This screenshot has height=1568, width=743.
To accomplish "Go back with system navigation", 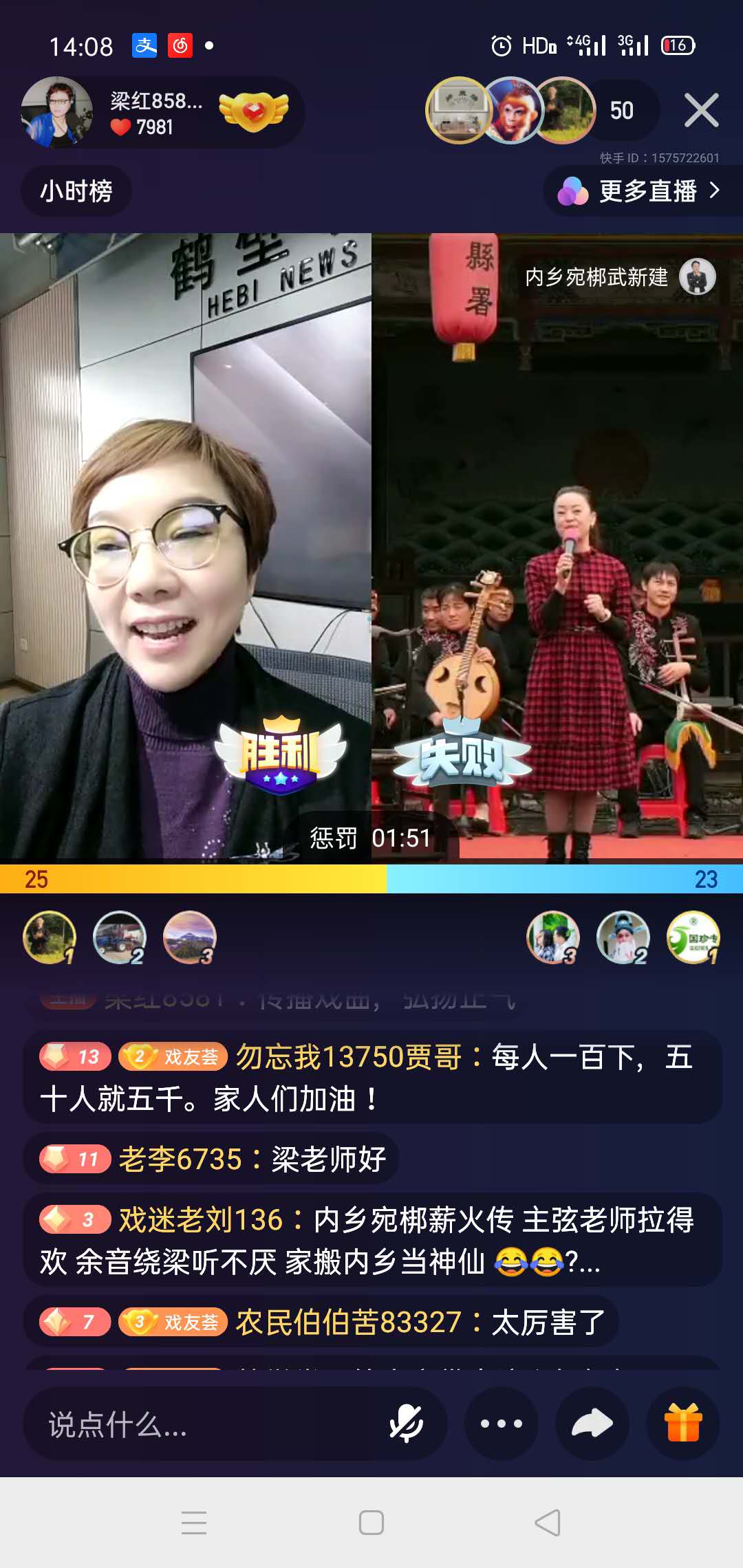I will [548, 1523].
